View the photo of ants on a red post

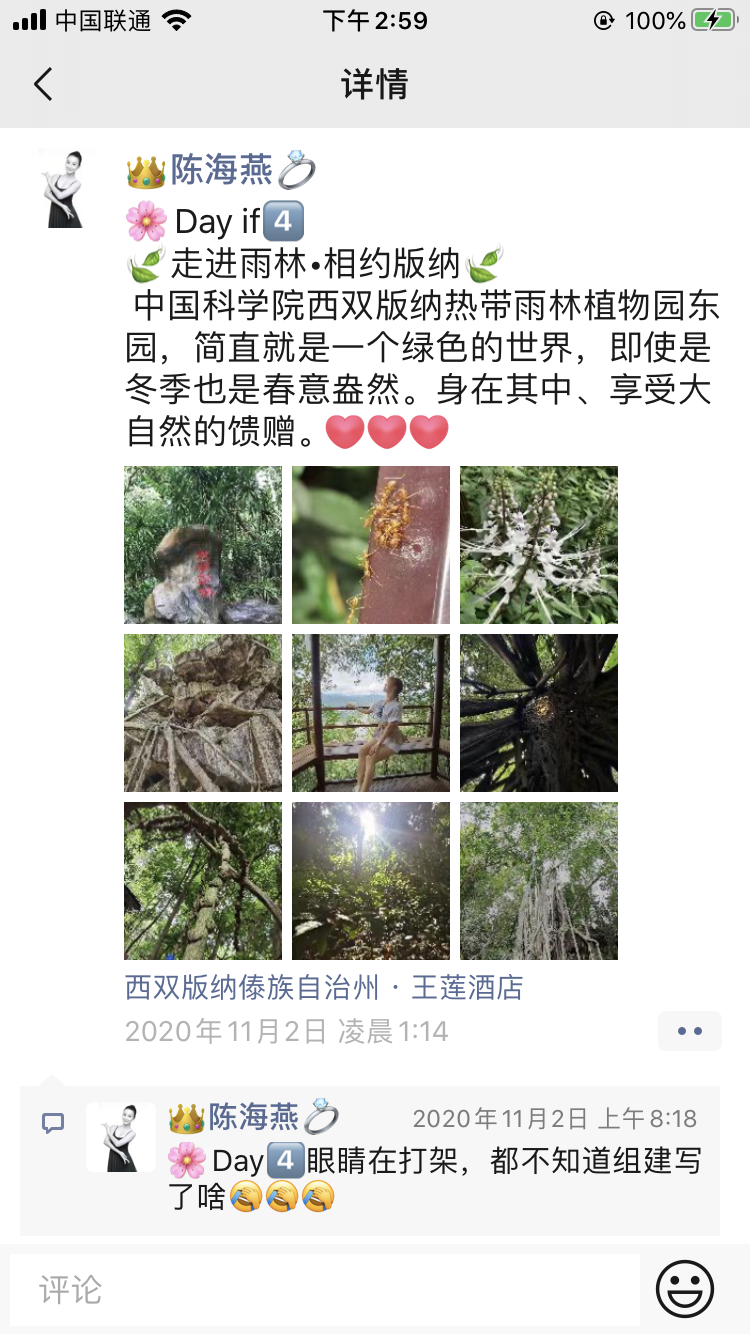[x=371, y=545]
